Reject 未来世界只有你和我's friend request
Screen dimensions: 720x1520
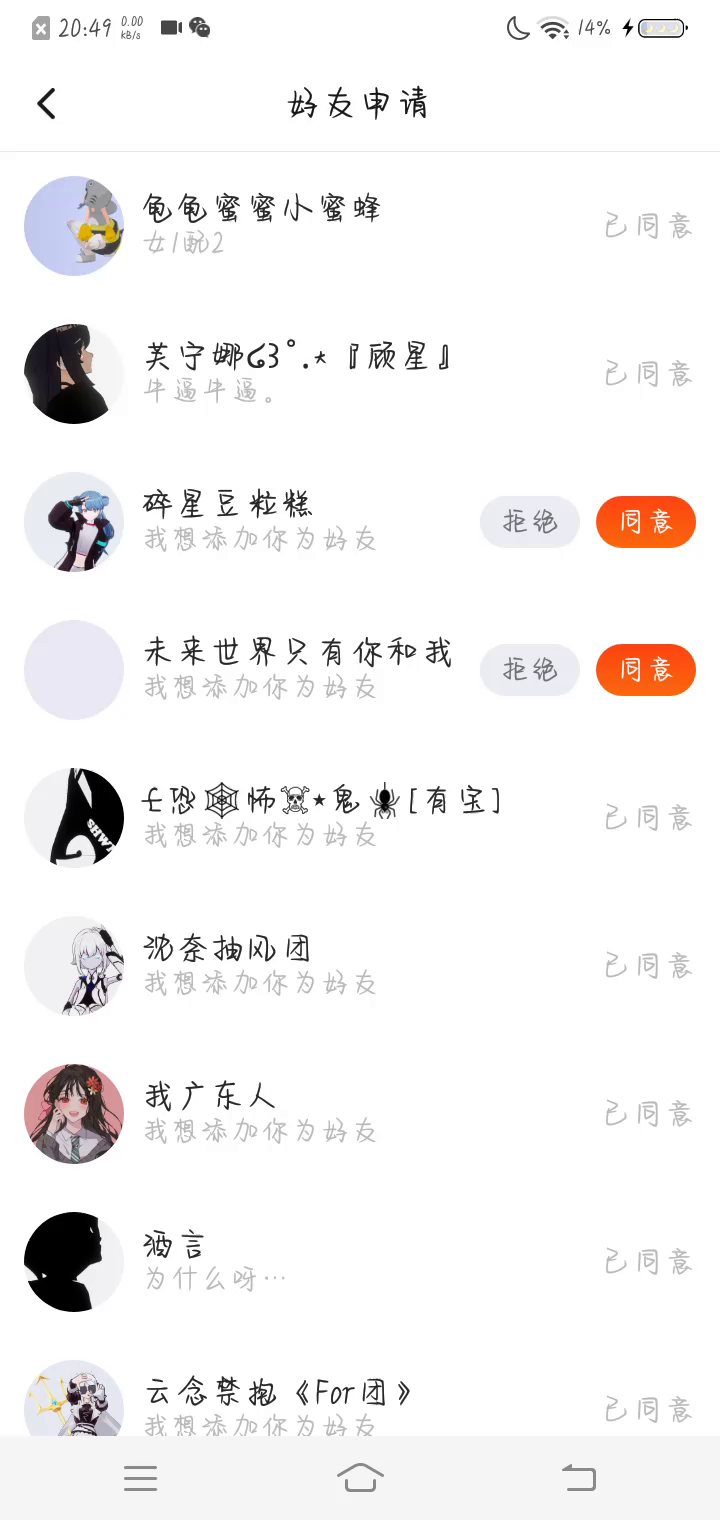coord(529,670)
